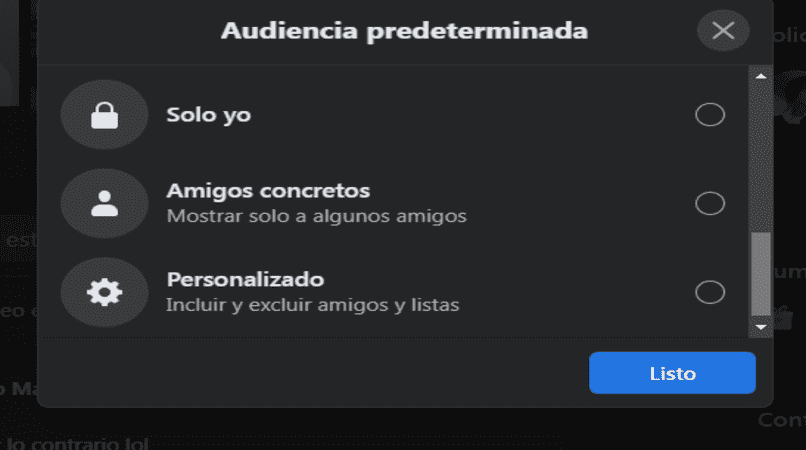Confirm with the Listo button

672,373
